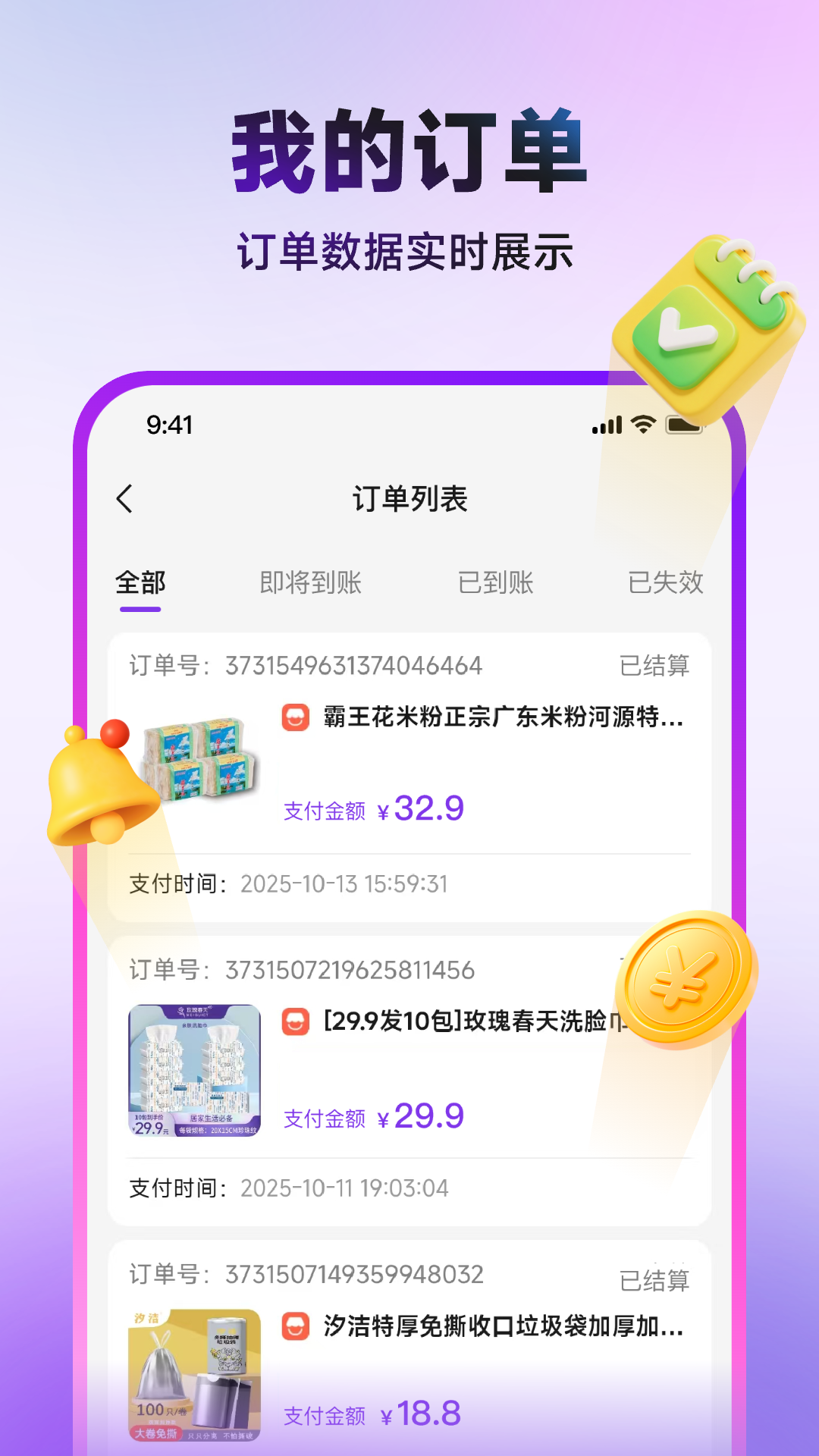
Task: Tap 已结算 status on the first order
Action: pos(654,666)
